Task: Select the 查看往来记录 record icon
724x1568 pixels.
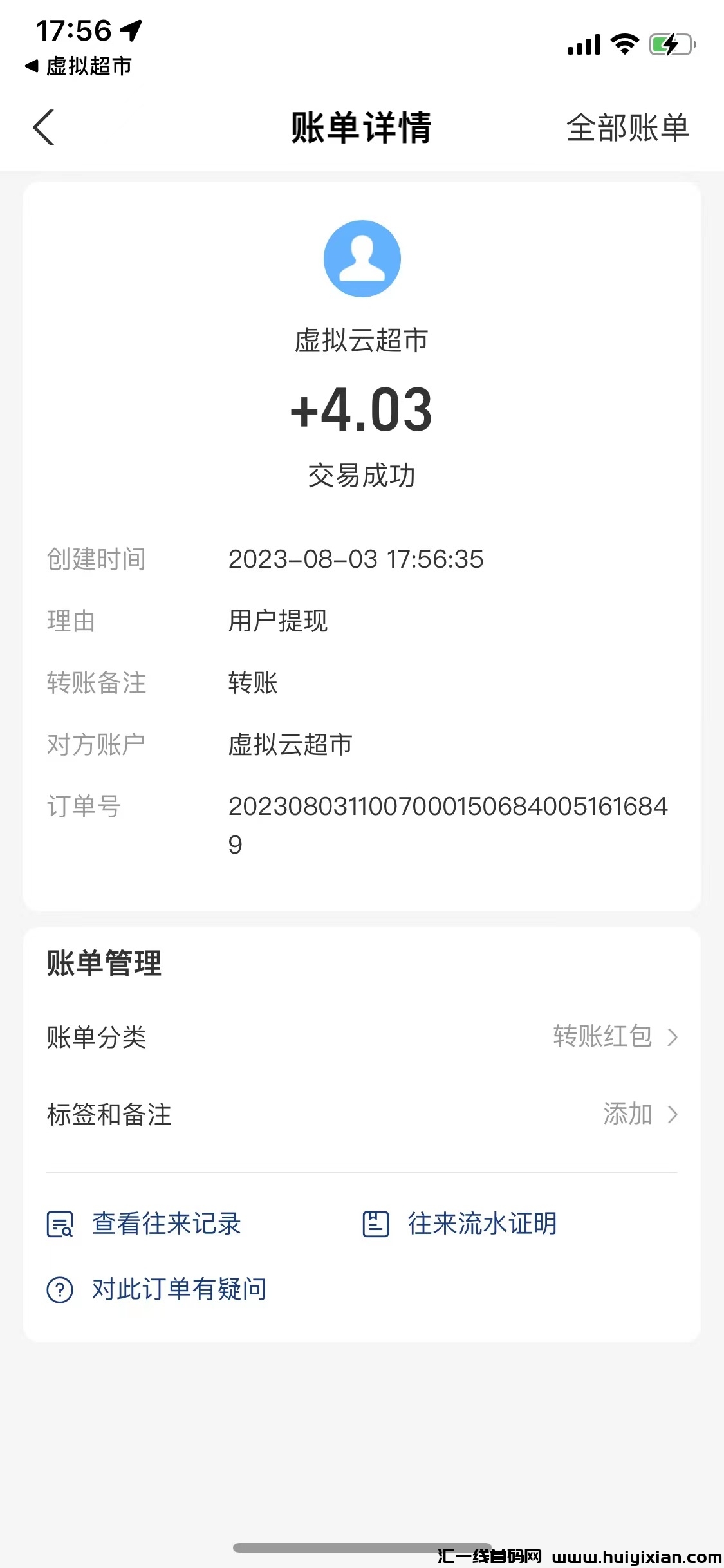Action: 60,1223
